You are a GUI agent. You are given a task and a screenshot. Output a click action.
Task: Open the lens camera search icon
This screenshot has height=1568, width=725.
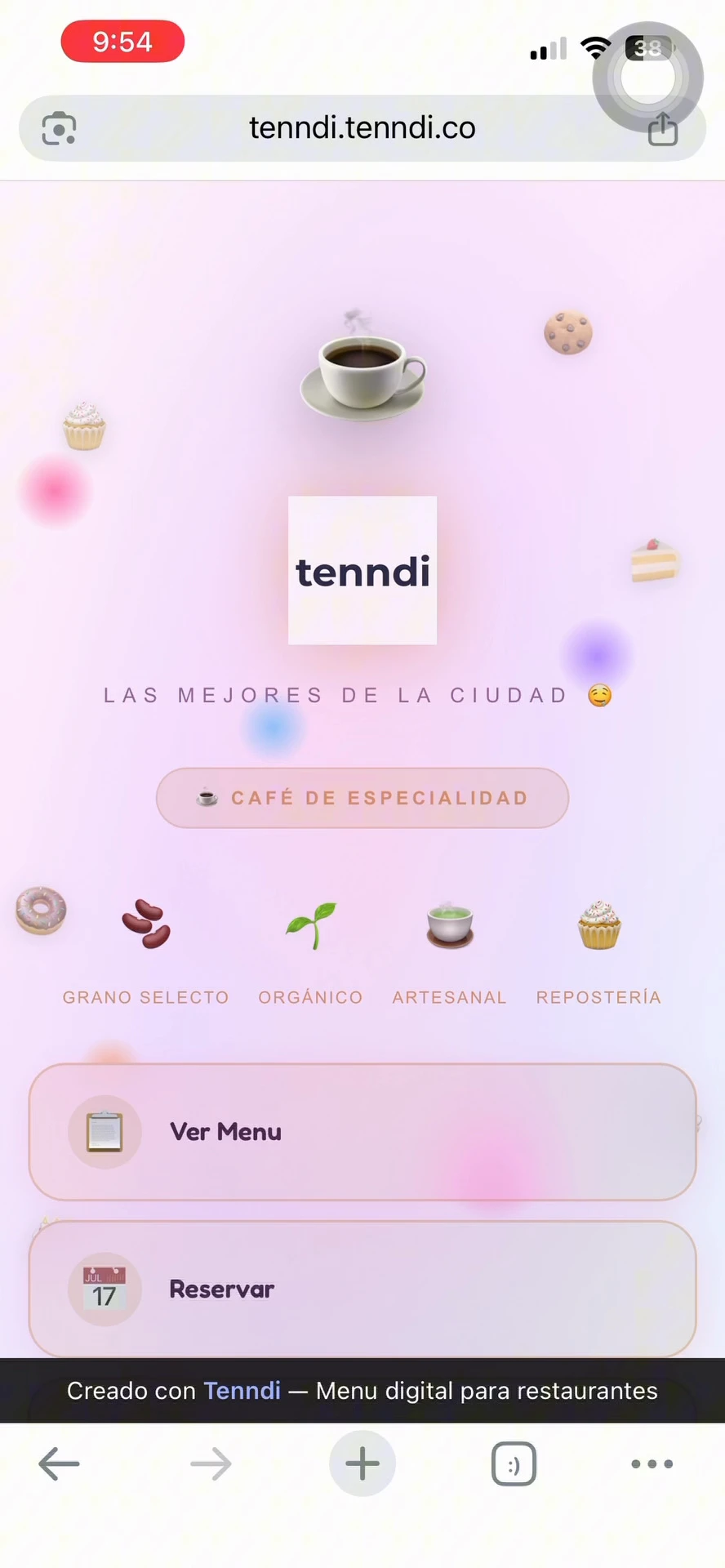59,128
